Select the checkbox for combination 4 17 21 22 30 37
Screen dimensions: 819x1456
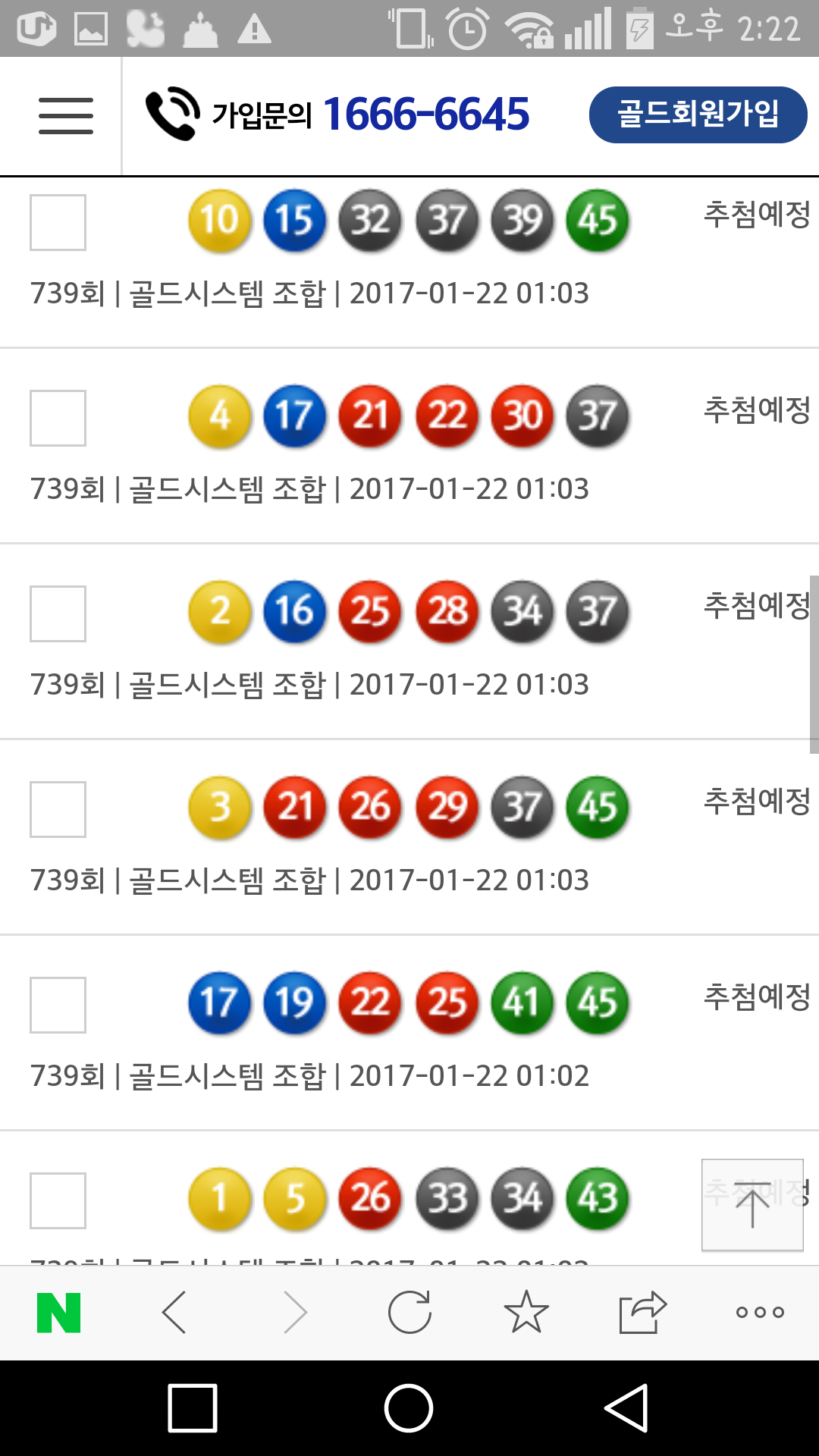[x=58, y=418]
